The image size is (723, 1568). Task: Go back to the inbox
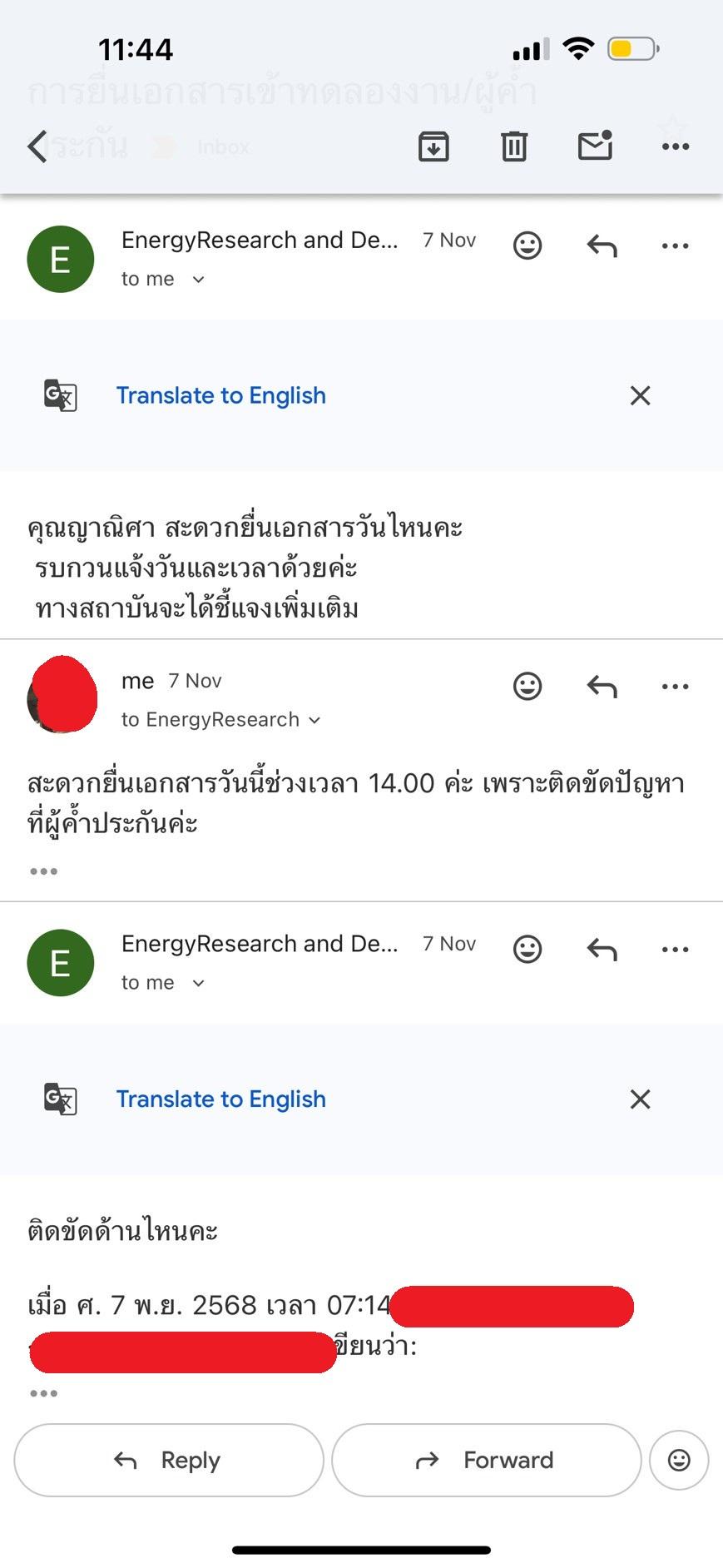pyautogui.click(x=37, y=146)
